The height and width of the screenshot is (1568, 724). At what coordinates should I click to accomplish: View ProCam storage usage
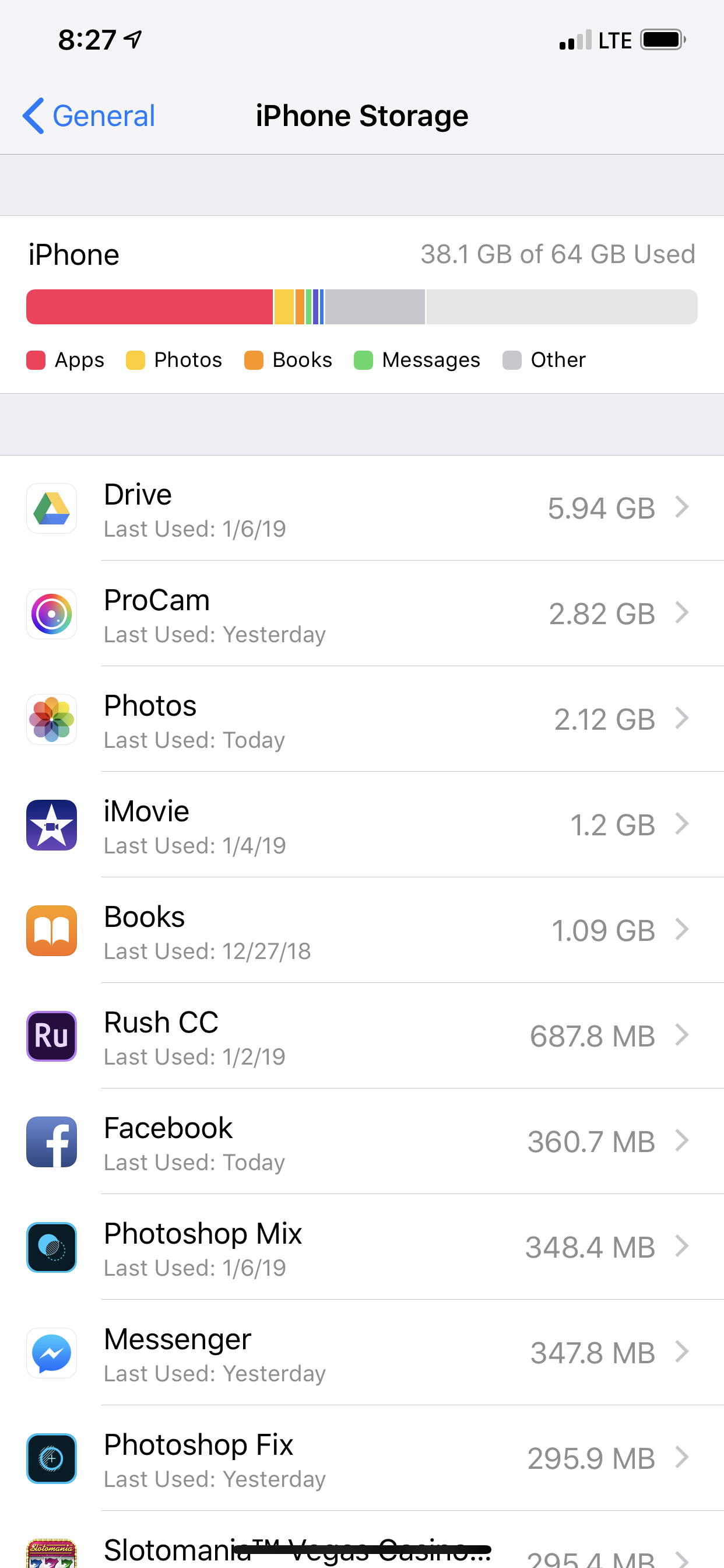point(361,614)
